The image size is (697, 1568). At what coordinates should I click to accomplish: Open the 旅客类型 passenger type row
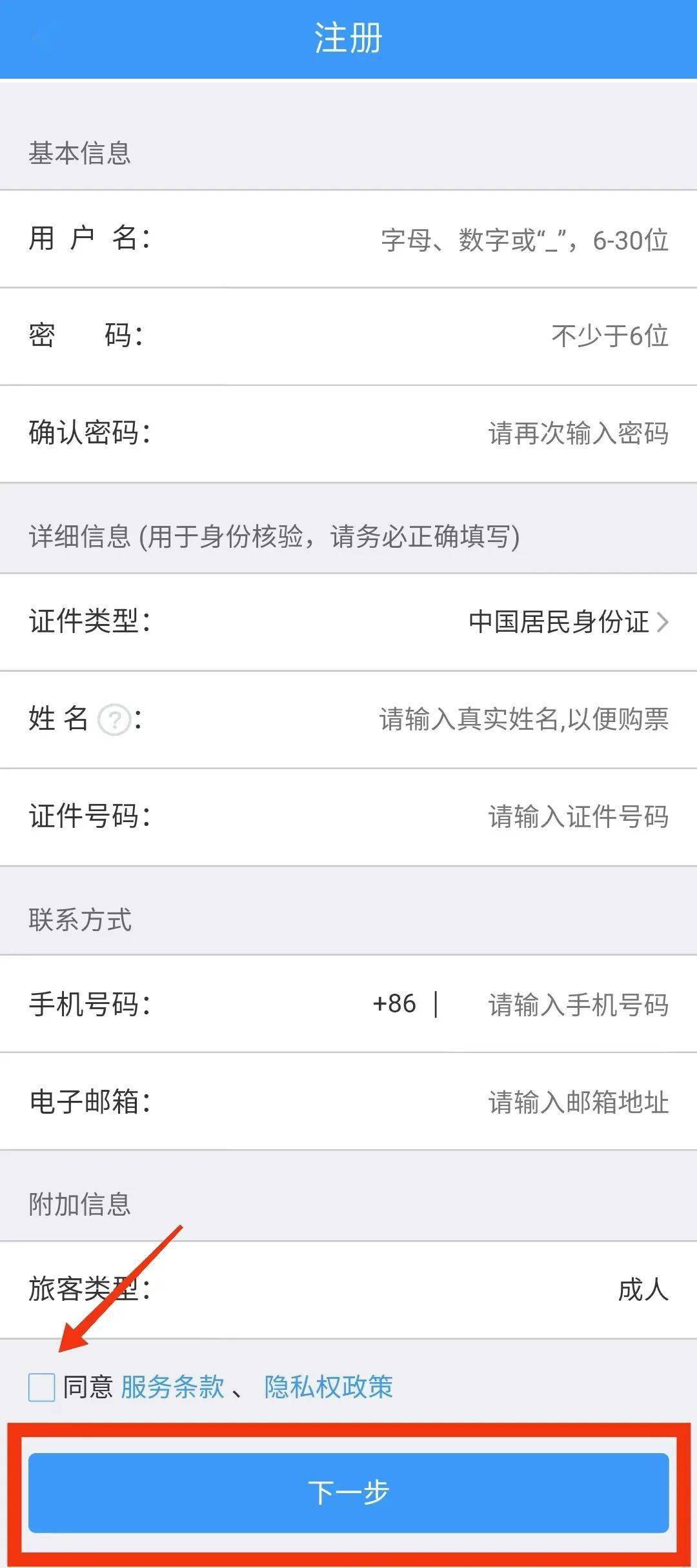348,1290
